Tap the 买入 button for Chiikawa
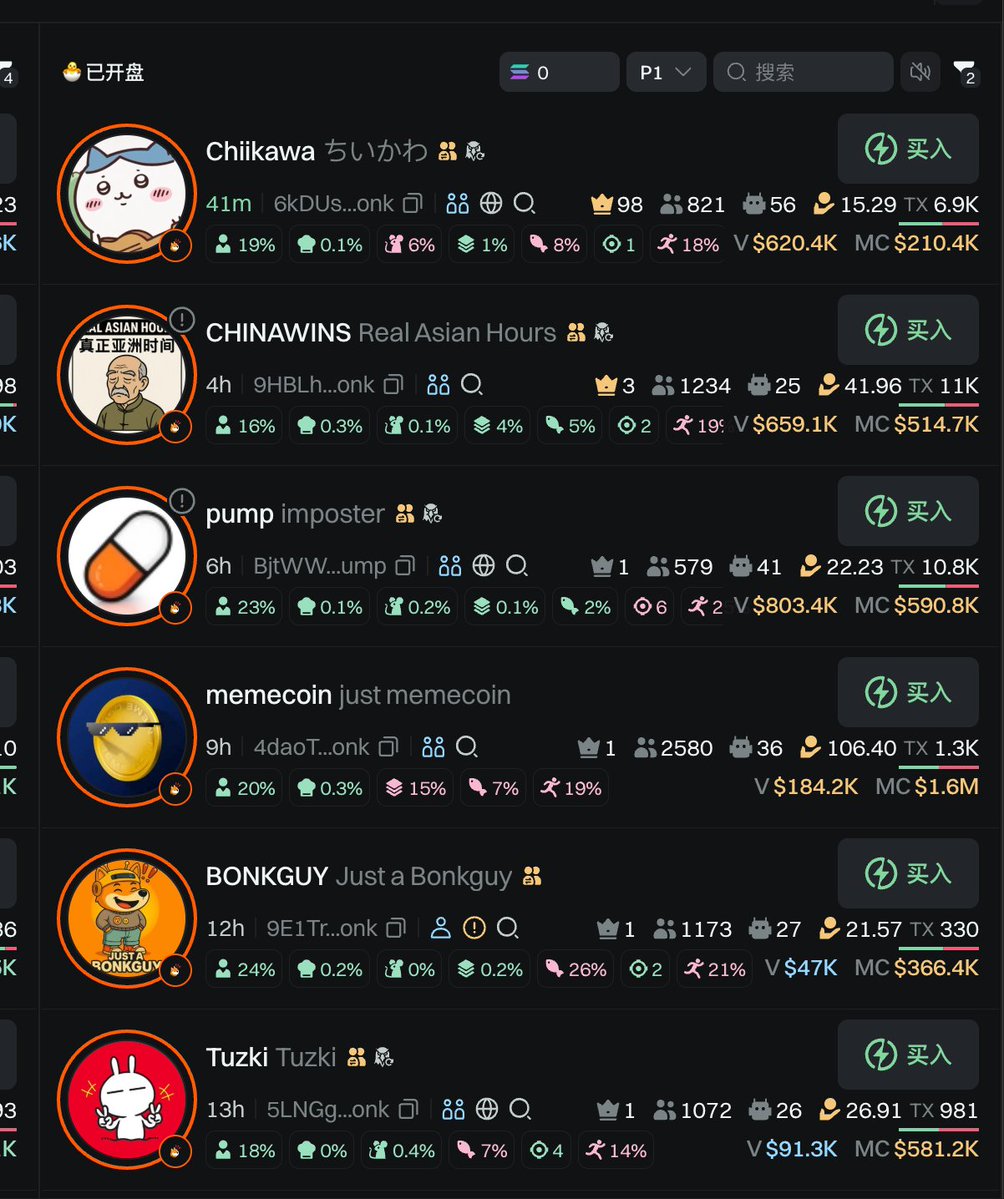 (x=907, y=150)
